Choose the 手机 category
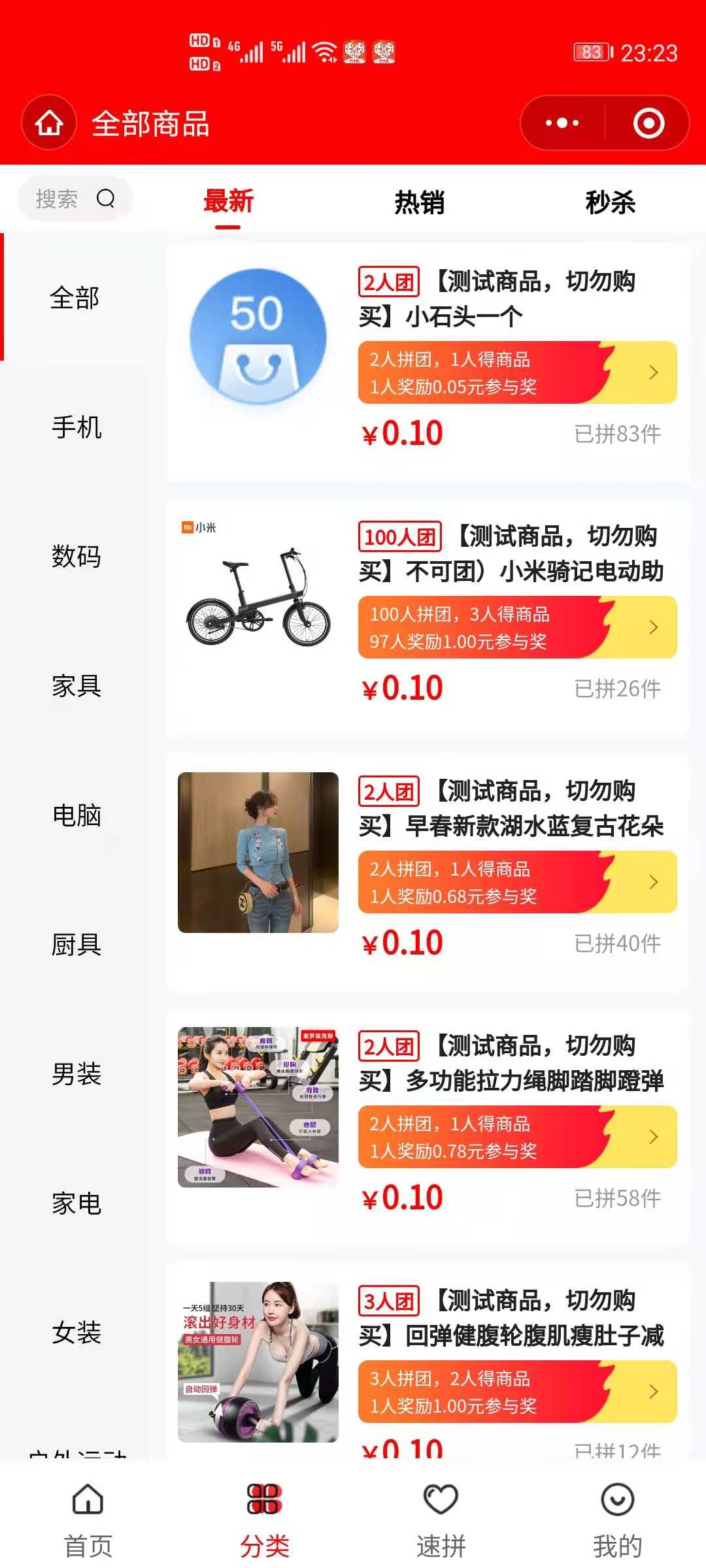 point(76,428)
